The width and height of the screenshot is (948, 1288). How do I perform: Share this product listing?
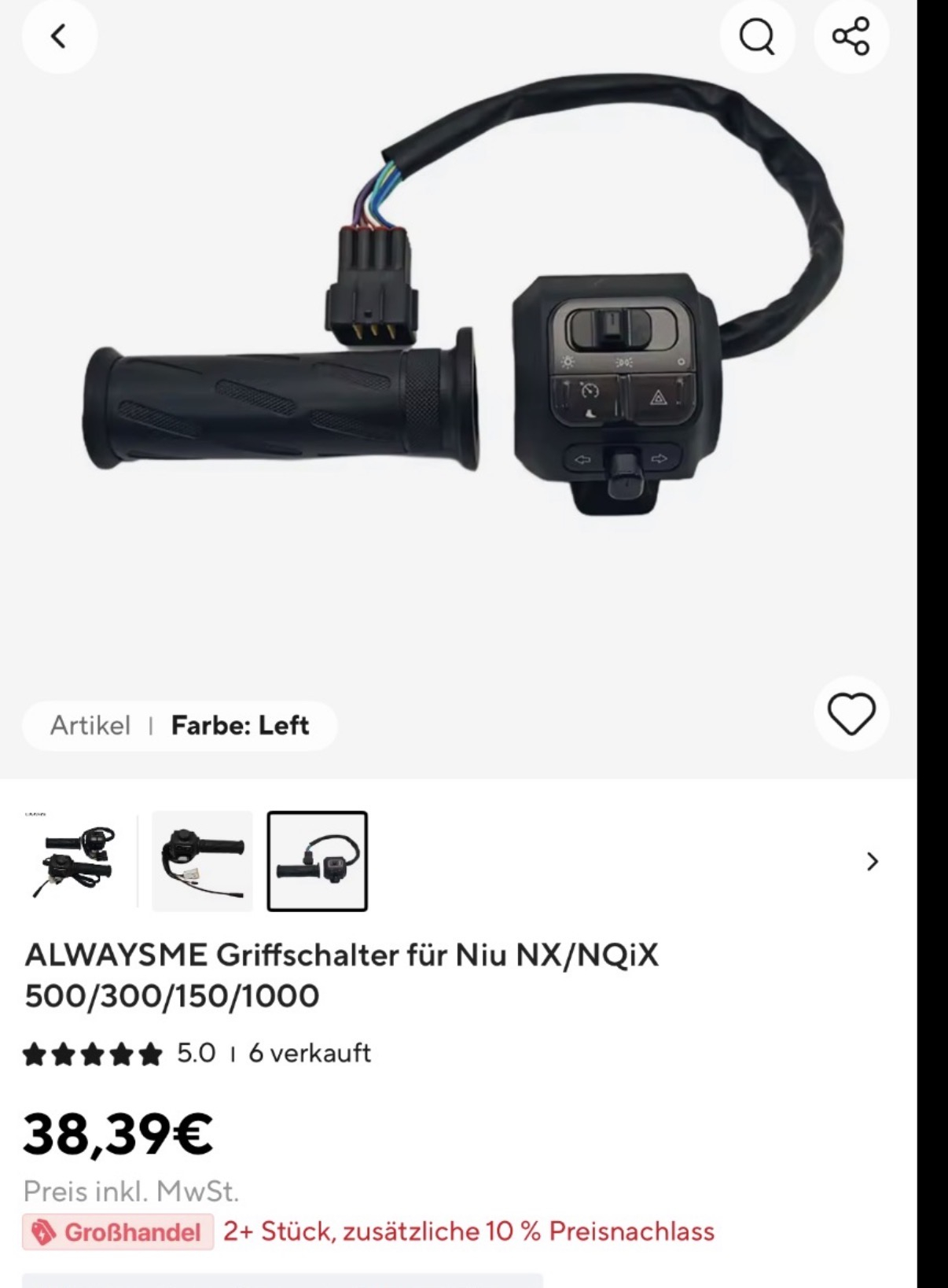(x=851, y=36)
